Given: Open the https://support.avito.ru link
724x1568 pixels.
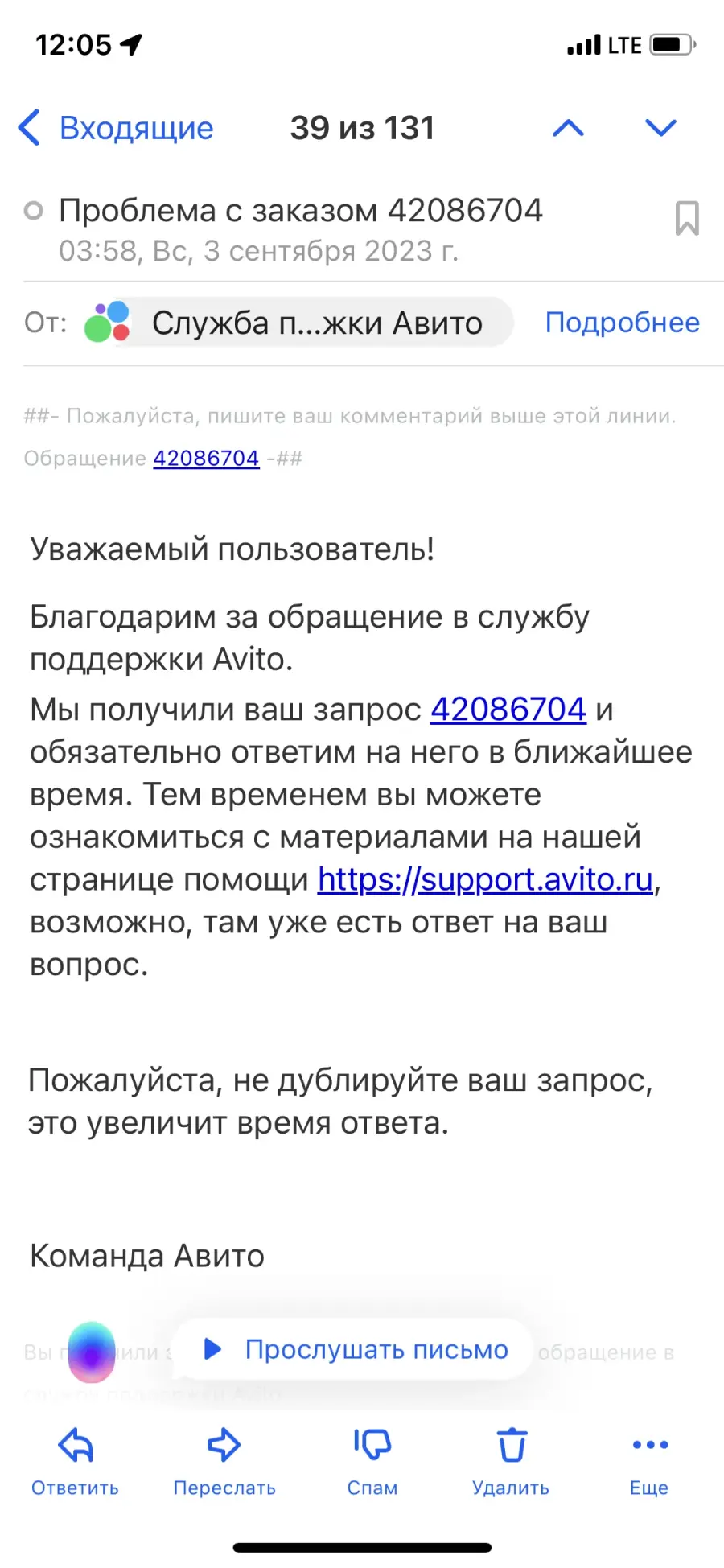Looking at the screenshot, I should coord(485,879).
